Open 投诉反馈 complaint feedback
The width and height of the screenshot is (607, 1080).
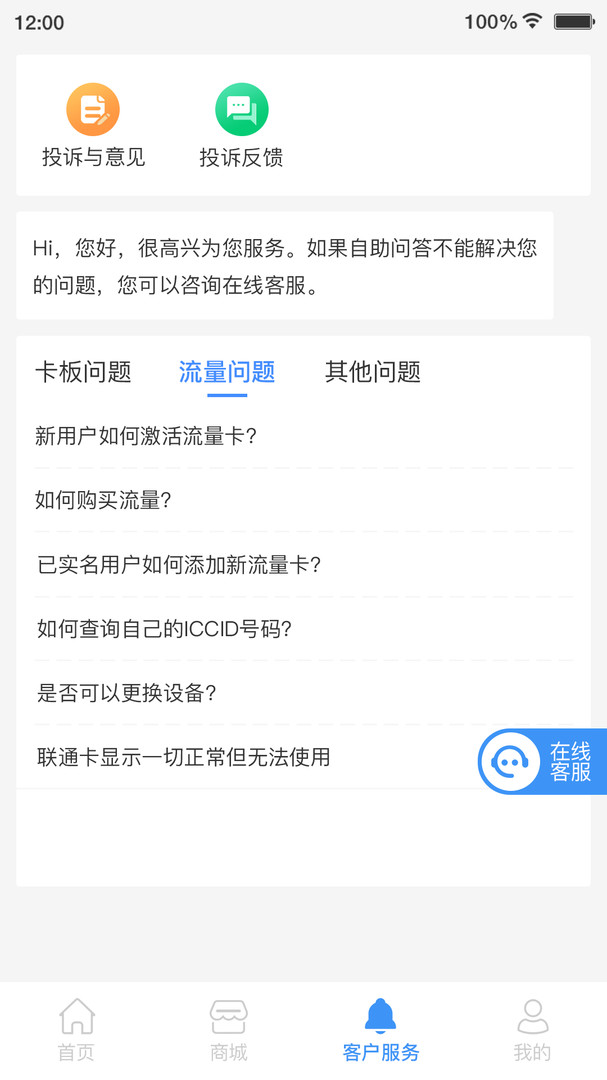click(241, 125)
